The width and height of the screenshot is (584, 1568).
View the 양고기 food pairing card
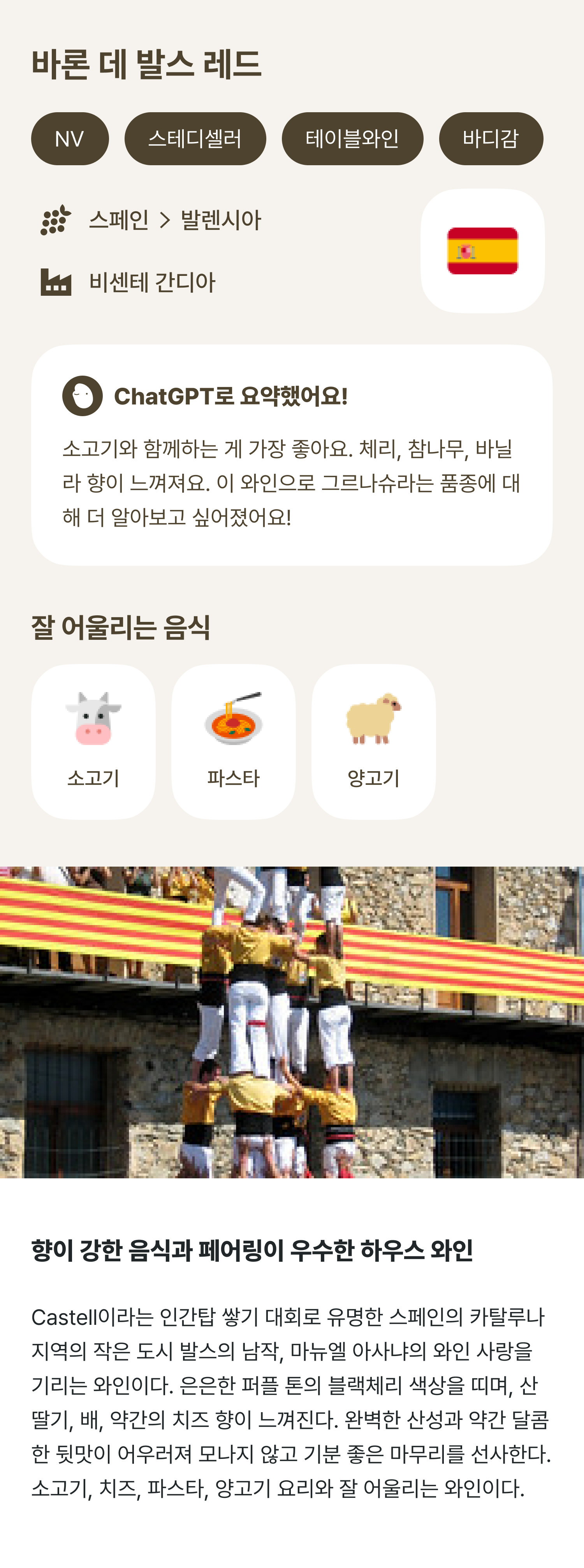(373, 742)
